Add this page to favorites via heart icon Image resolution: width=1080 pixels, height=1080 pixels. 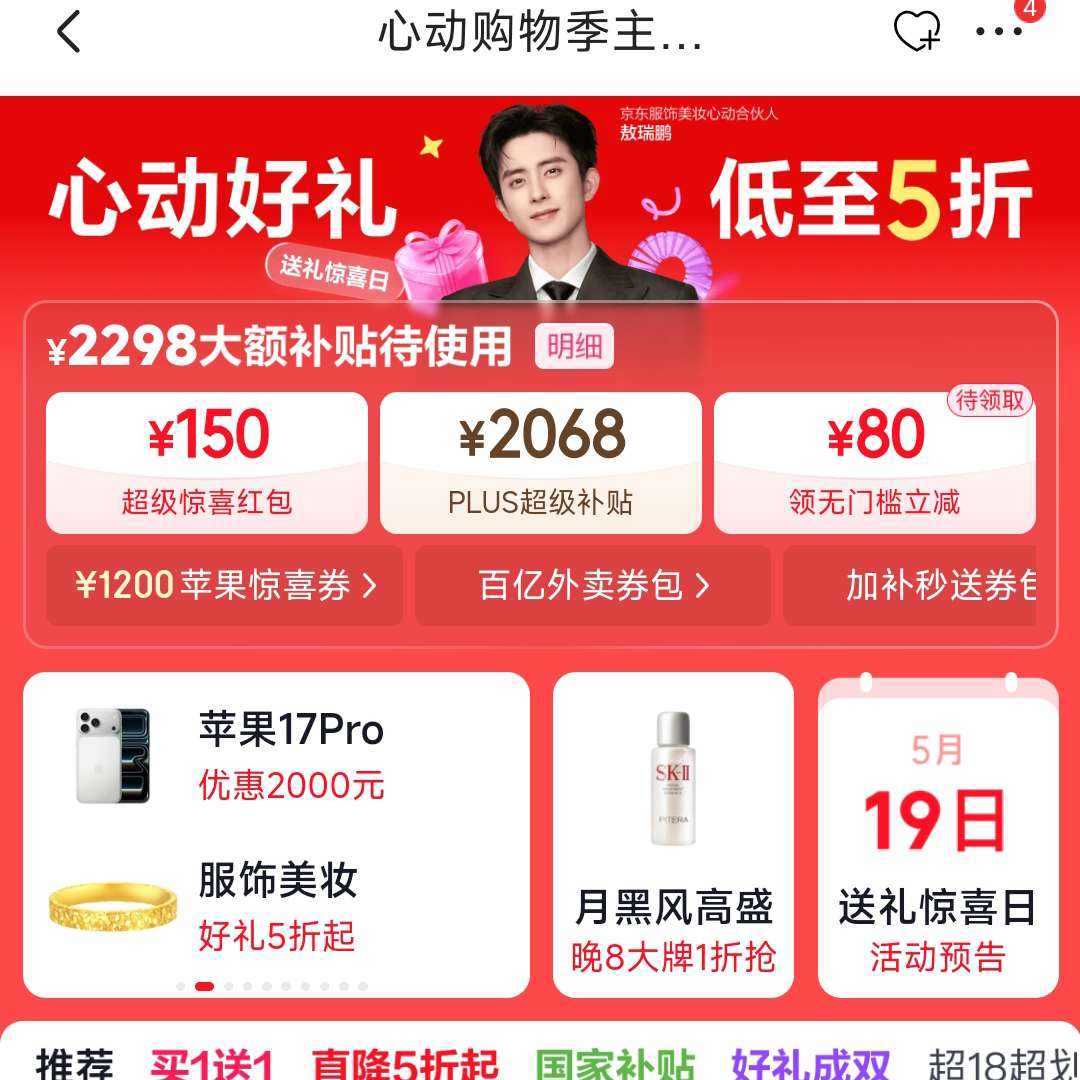(x=917, y=32)
